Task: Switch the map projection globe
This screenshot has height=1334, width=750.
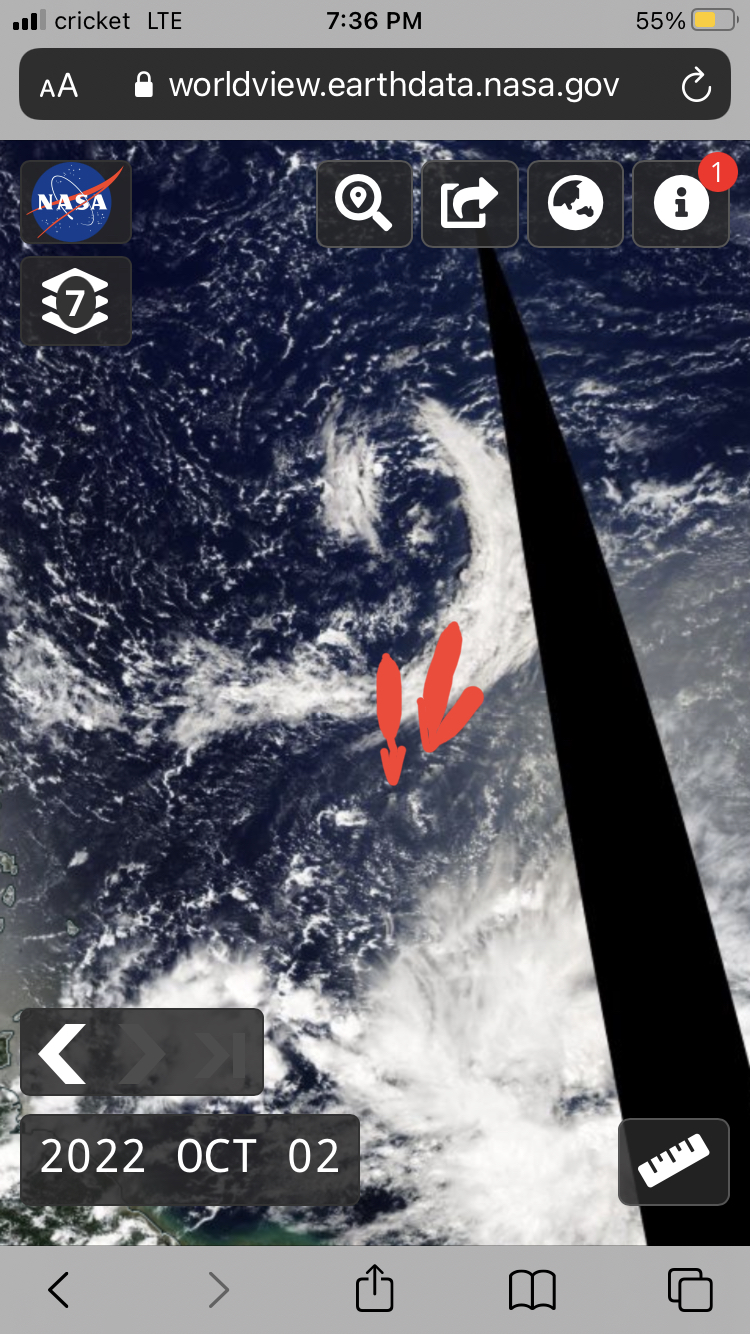Action: 575,204
